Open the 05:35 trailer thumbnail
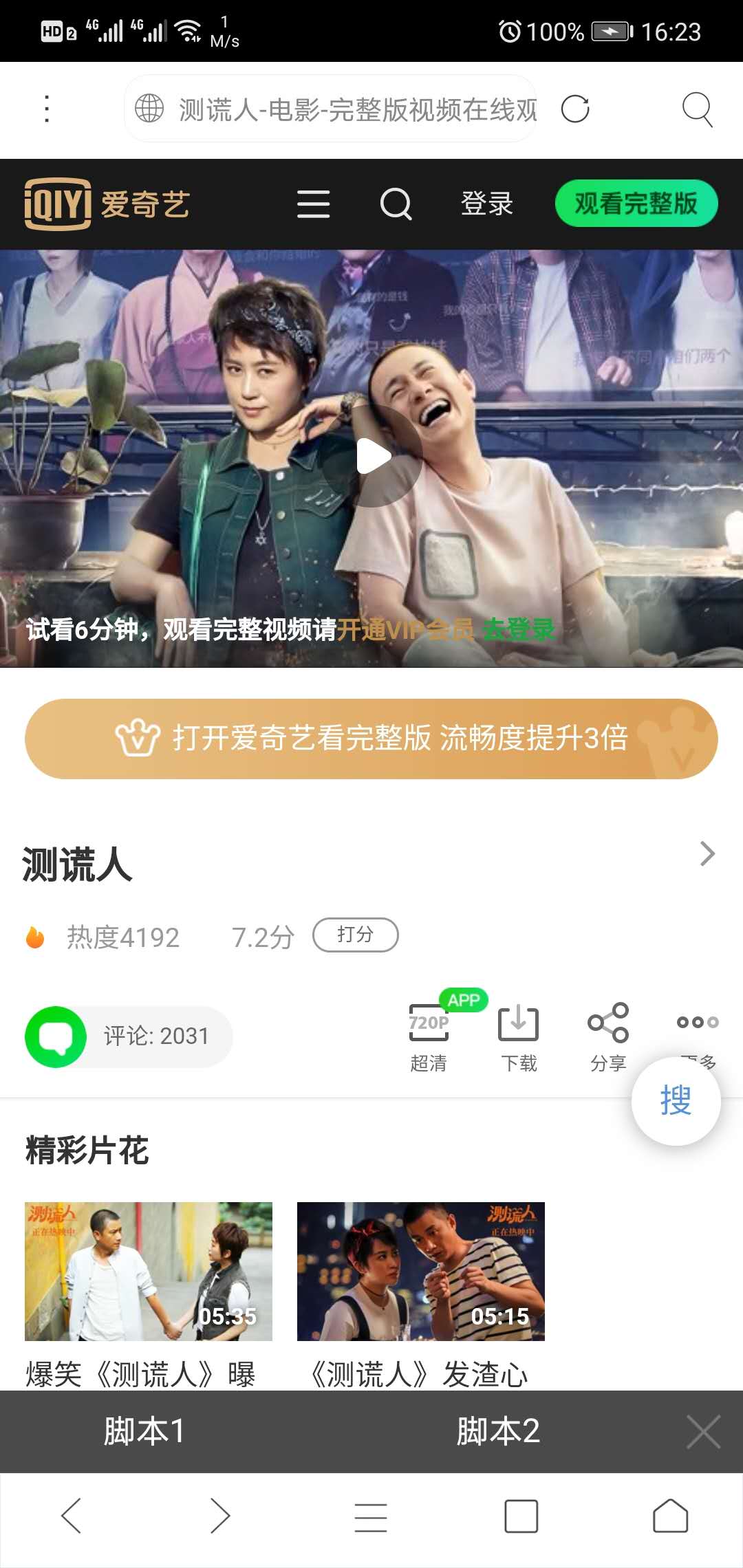Image resolution: width=743 pixels, height=1568 pixels. point(149,1271)
